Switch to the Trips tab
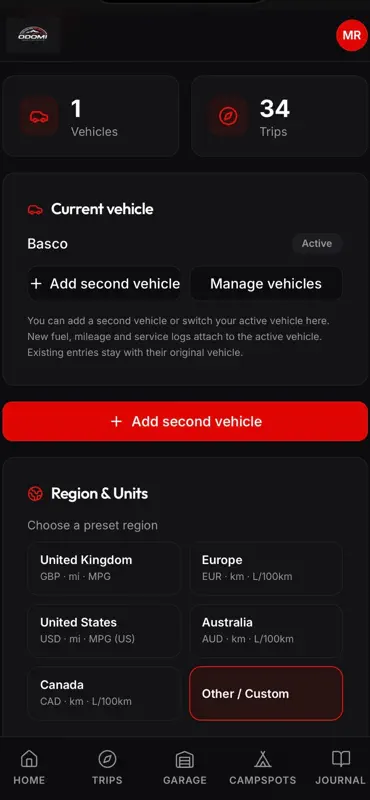The width and height of the screenshot is (370, 800). tap(107, 767)
